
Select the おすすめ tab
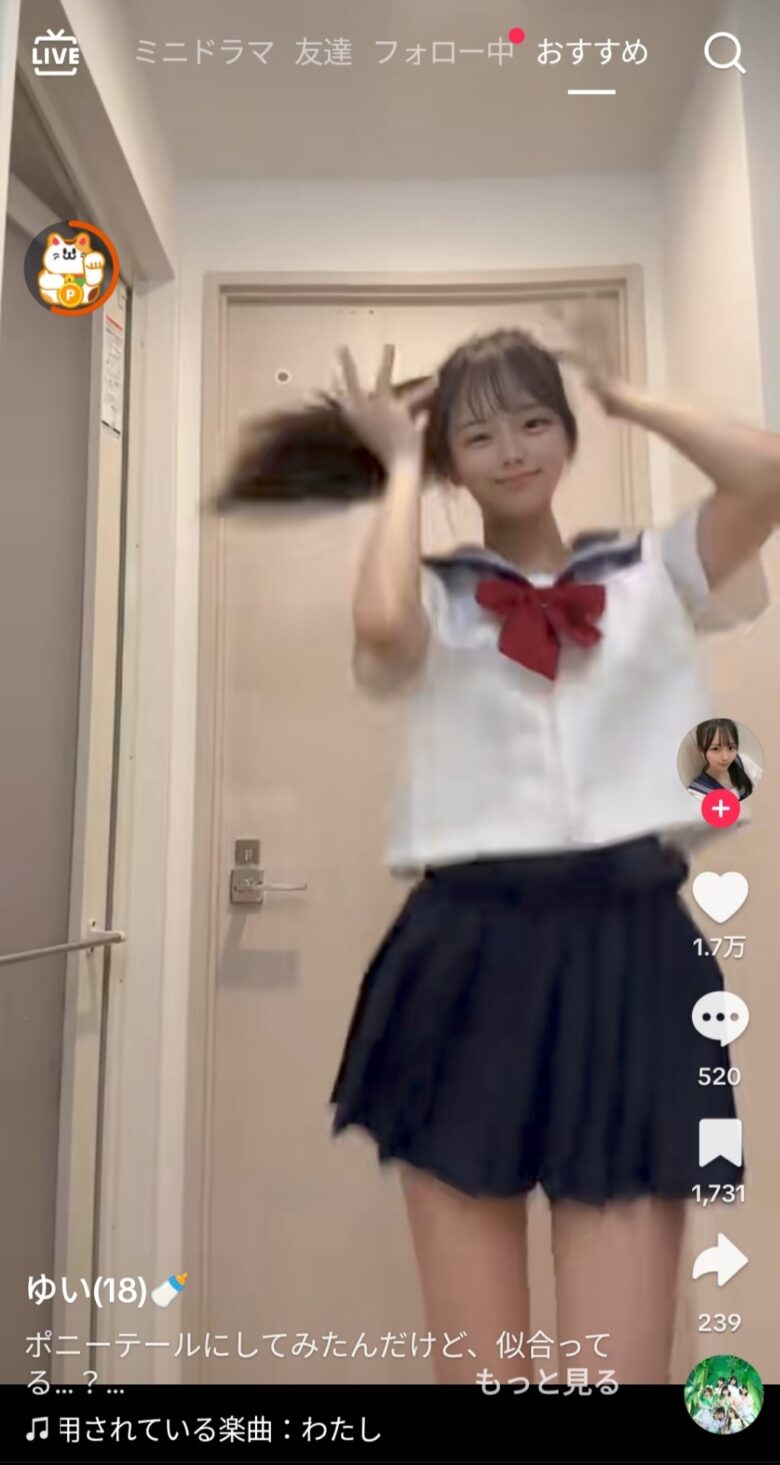pos(592,53)
